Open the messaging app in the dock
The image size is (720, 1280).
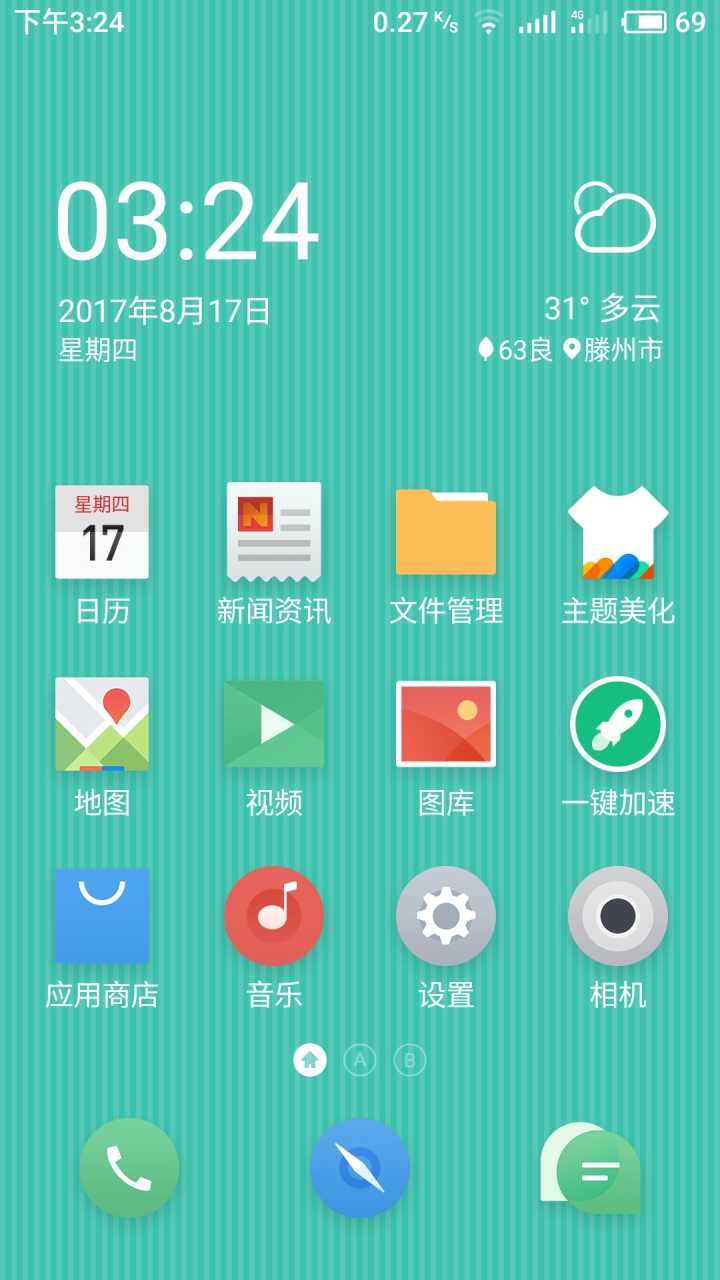pyautogui.click(x=589, y=1168)
